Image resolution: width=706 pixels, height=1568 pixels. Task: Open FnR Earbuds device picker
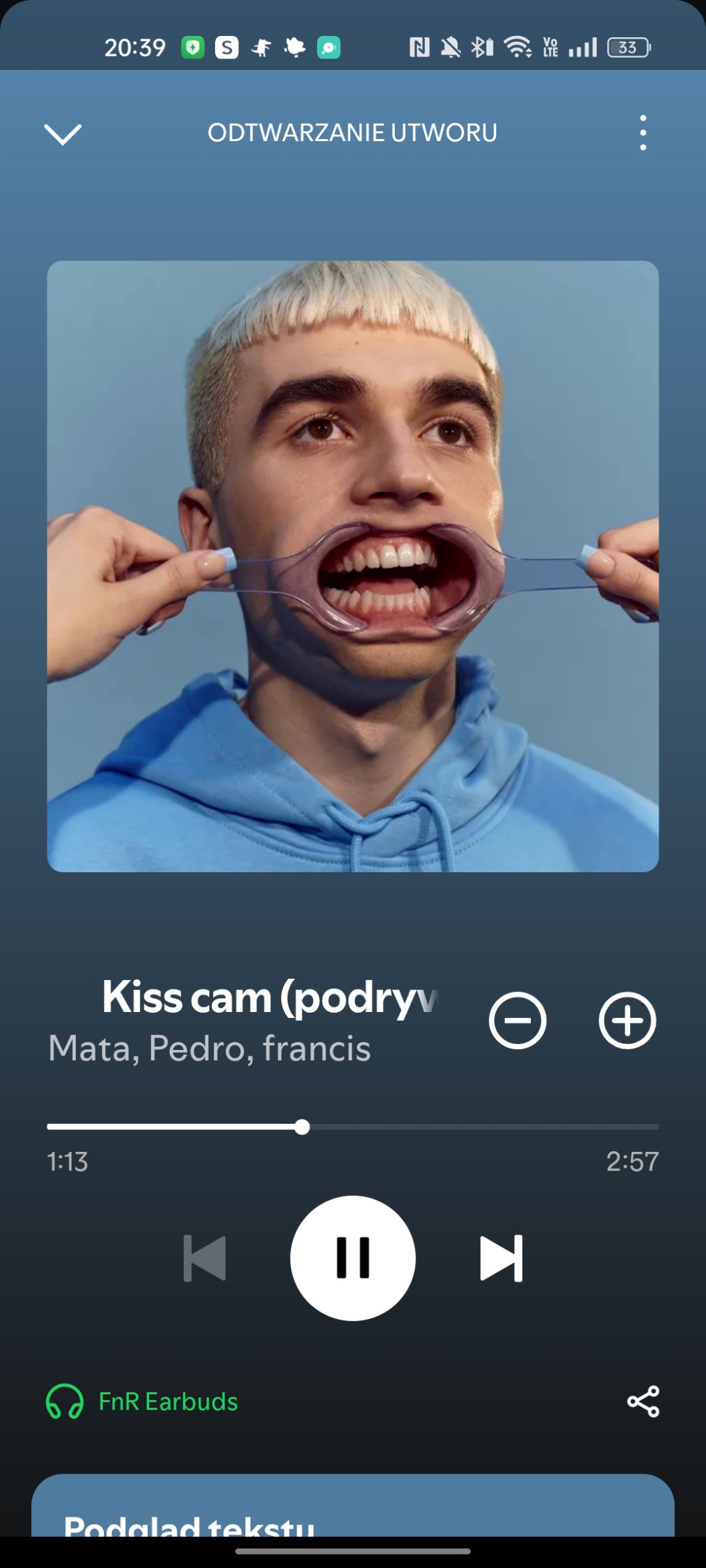point(143,1402)
